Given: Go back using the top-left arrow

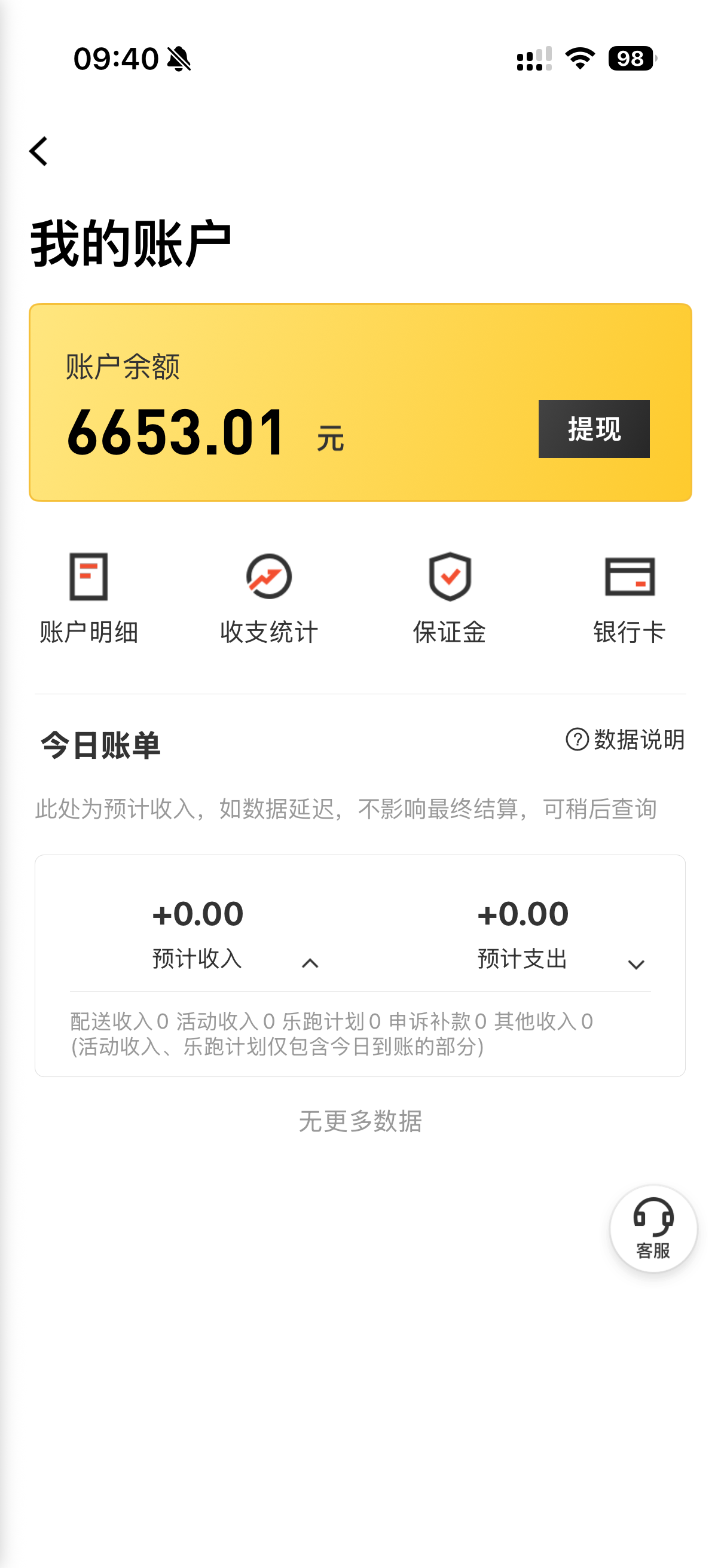Looking at the screenshot, I should tap(38, 151).
